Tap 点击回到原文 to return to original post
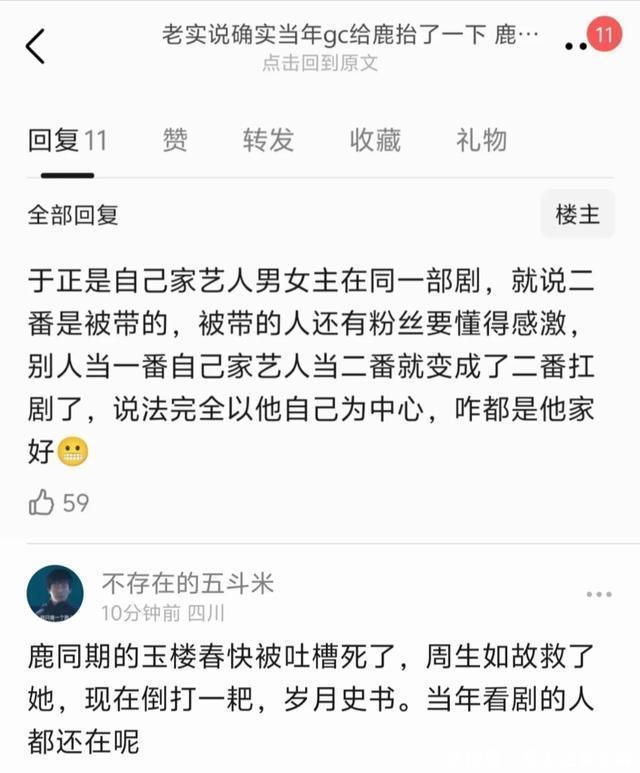Screen dimensions: 640x773 [320, 63]
